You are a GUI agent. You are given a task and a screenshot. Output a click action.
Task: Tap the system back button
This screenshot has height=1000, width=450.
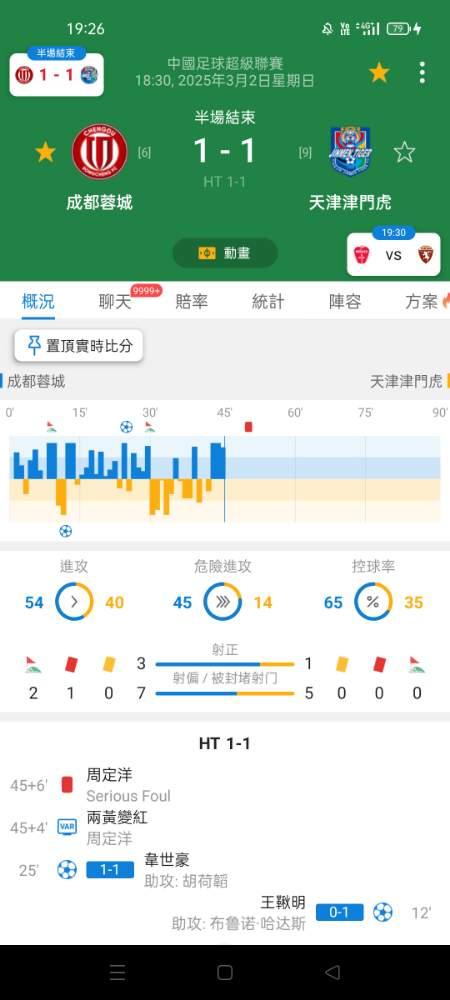coord(332,972)
